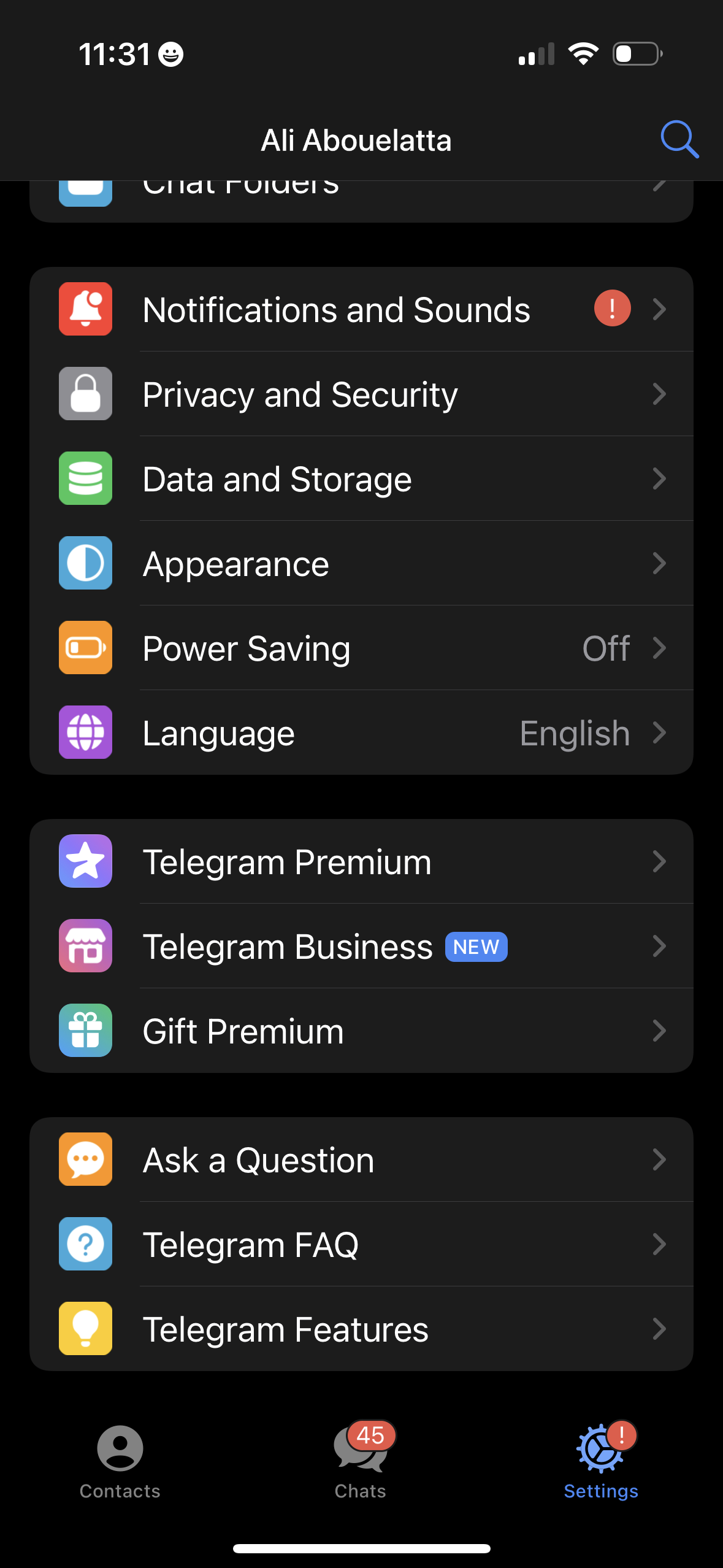Select the Privacy and Security lock icon

click(x=85, y=394)
